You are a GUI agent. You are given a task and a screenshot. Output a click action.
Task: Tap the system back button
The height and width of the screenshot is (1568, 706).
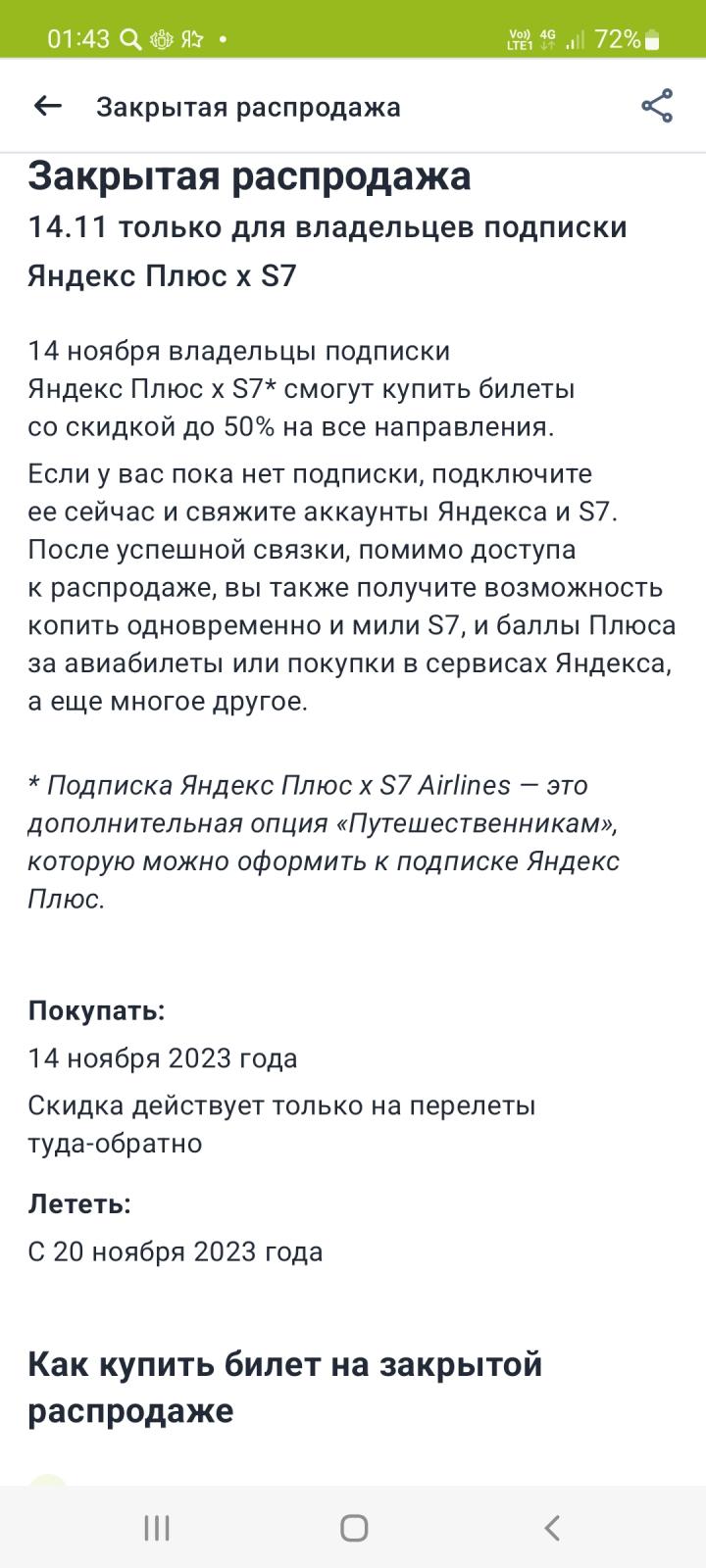[x=552, y=1527]
